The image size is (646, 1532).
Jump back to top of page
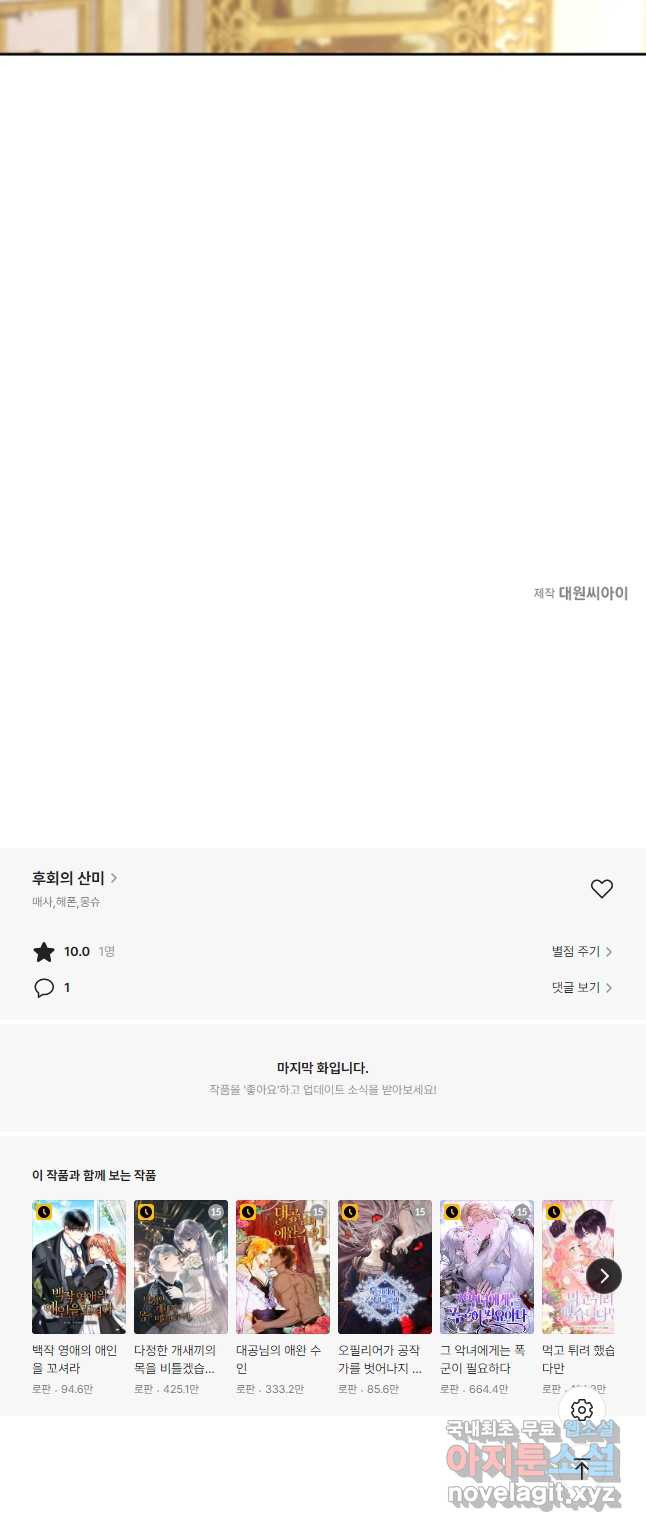582,1469
